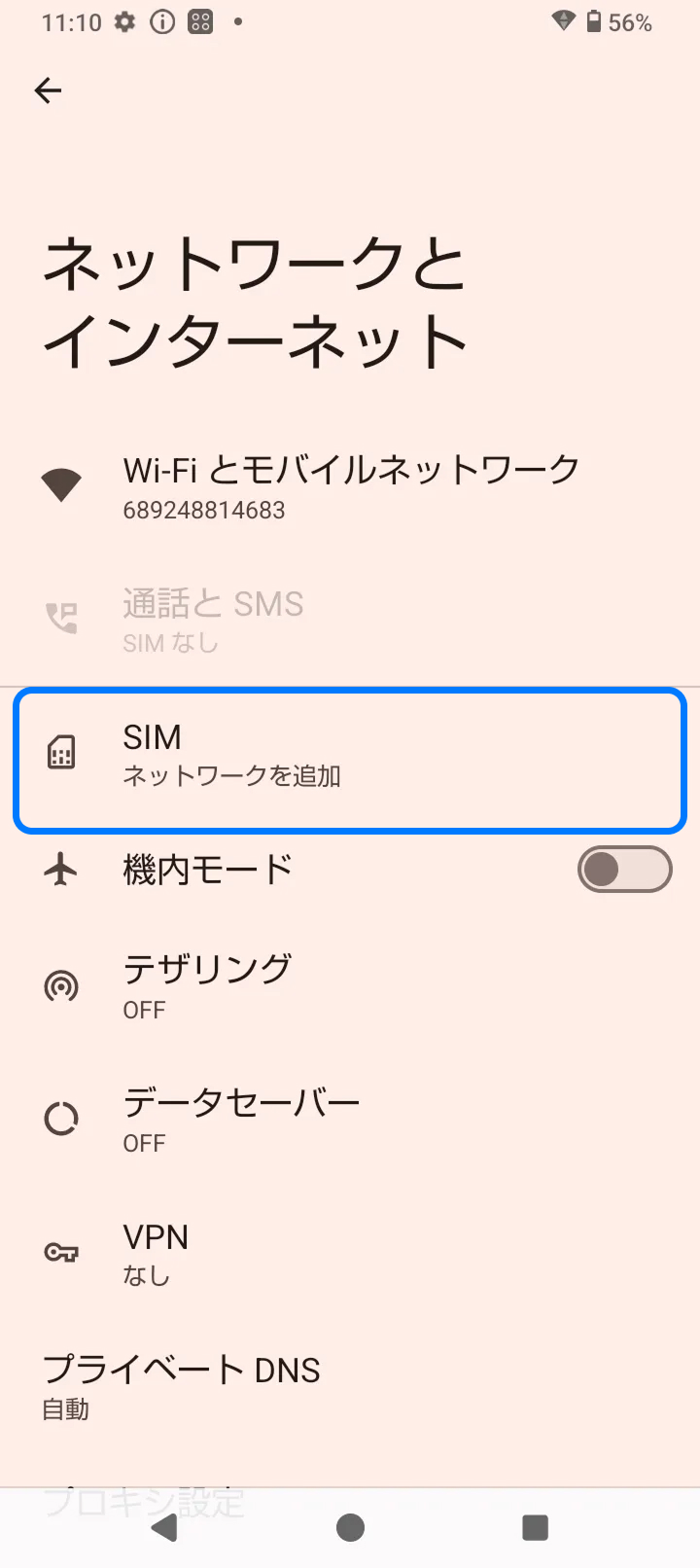This screenshot has width=700, height=1568.
Task: Tap the system home button
Action: click(x=350, y=1527)
